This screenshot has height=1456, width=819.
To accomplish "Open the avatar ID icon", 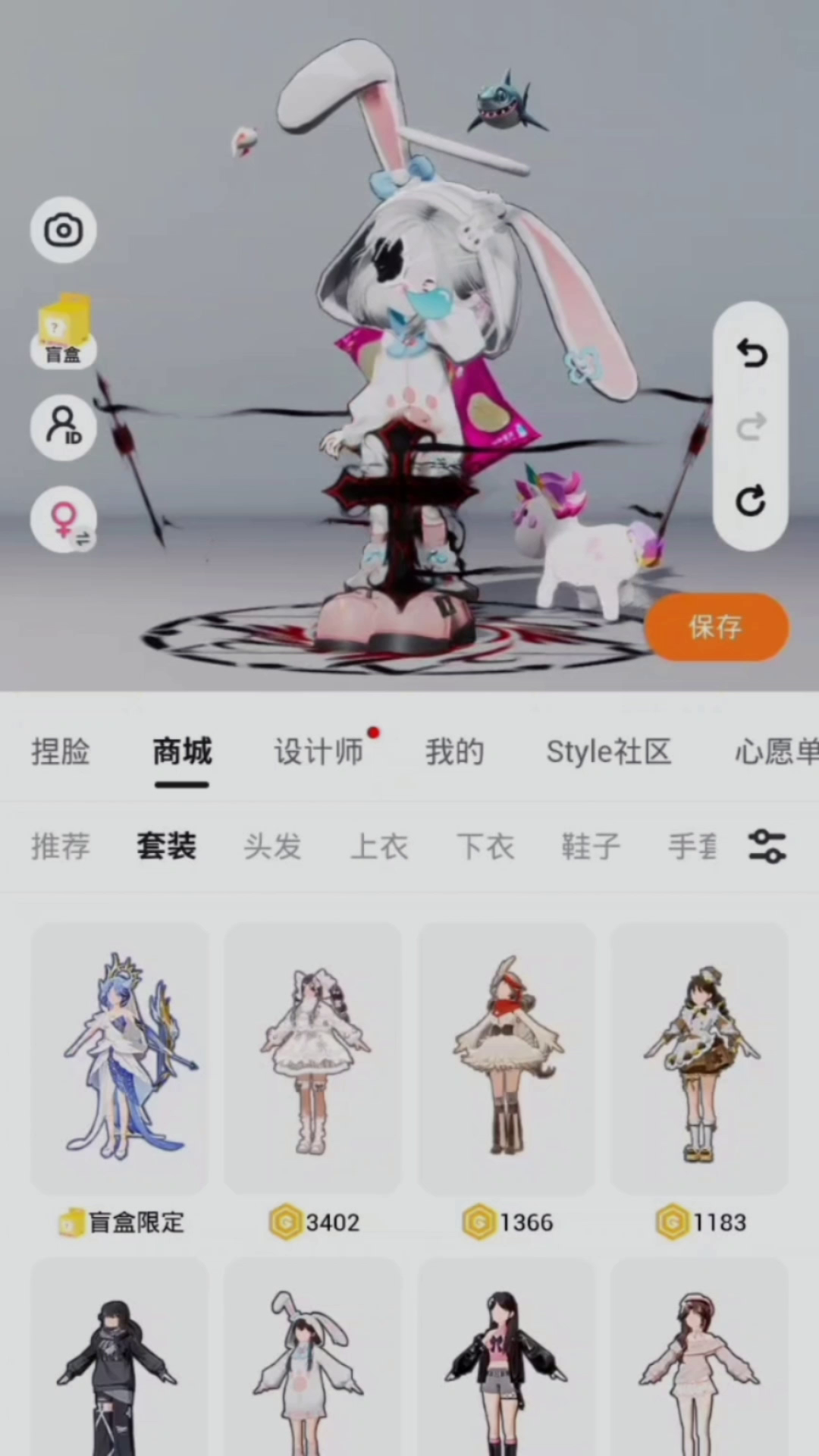I will pyautogui.click(x=63, y=427).
